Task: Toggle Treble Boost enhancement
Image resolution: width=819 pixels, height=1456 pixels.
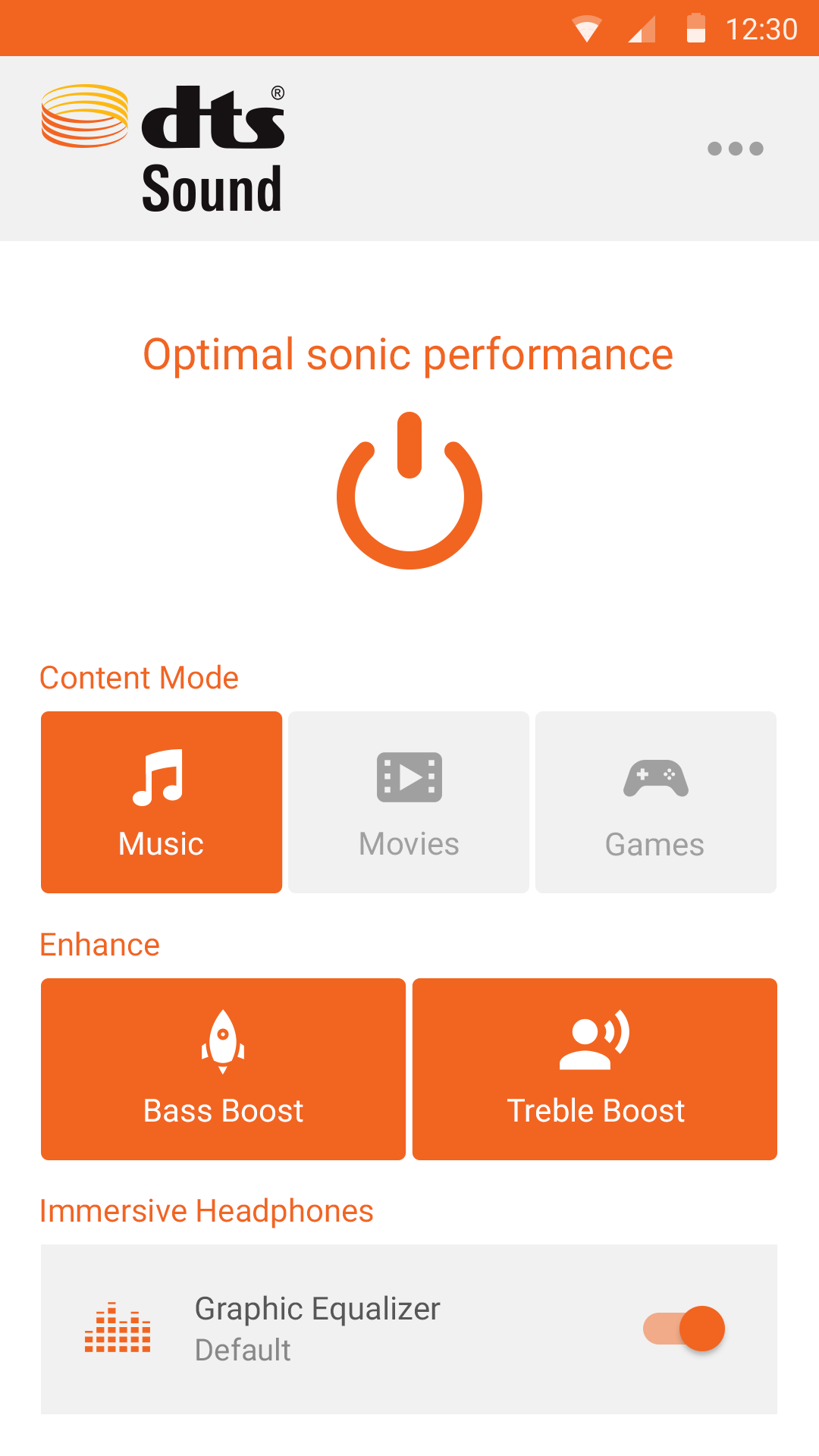Action: pos(595,1069)
